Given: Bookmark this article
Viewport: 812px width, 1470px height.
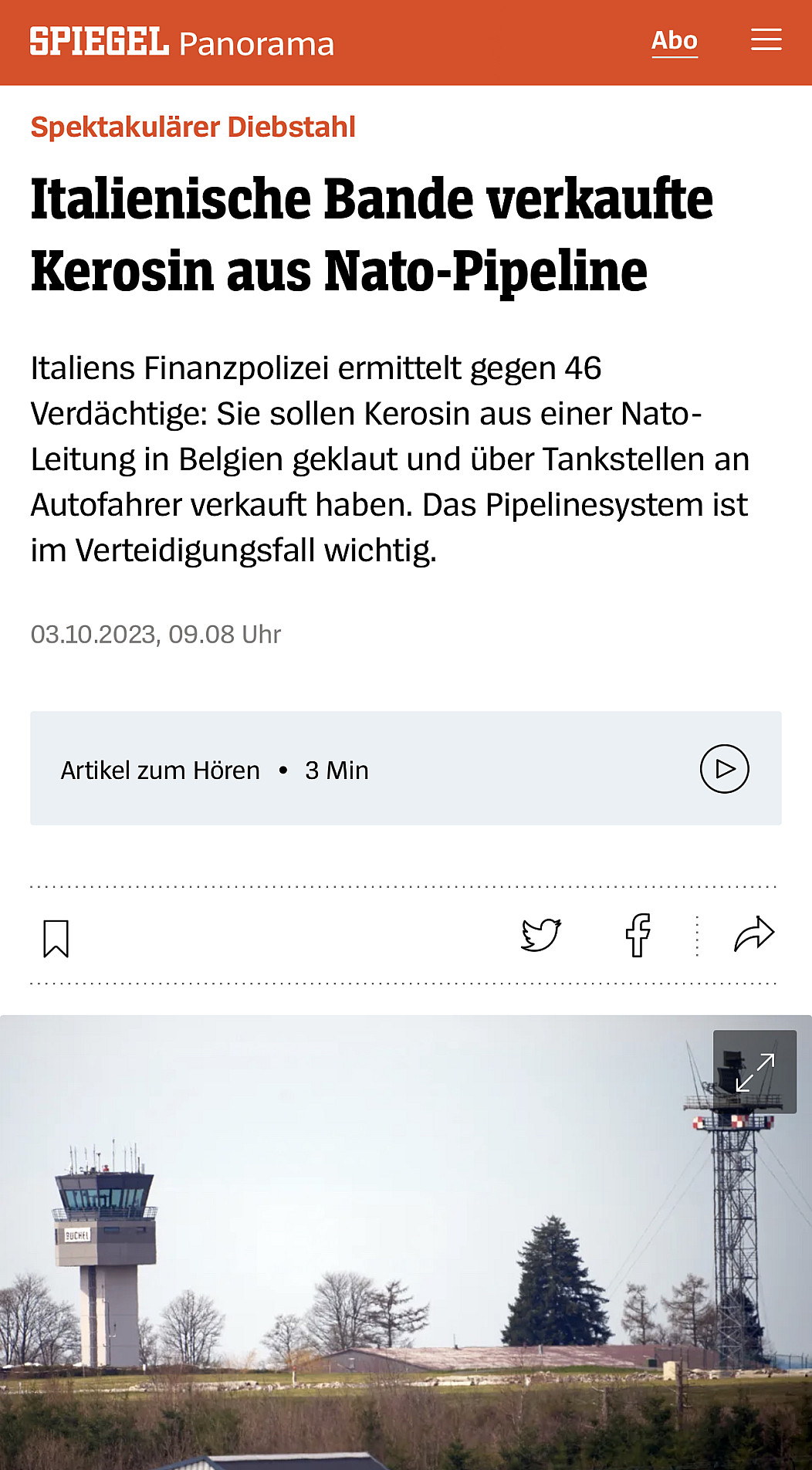Looking at the screenshot, I should [56, 938].
